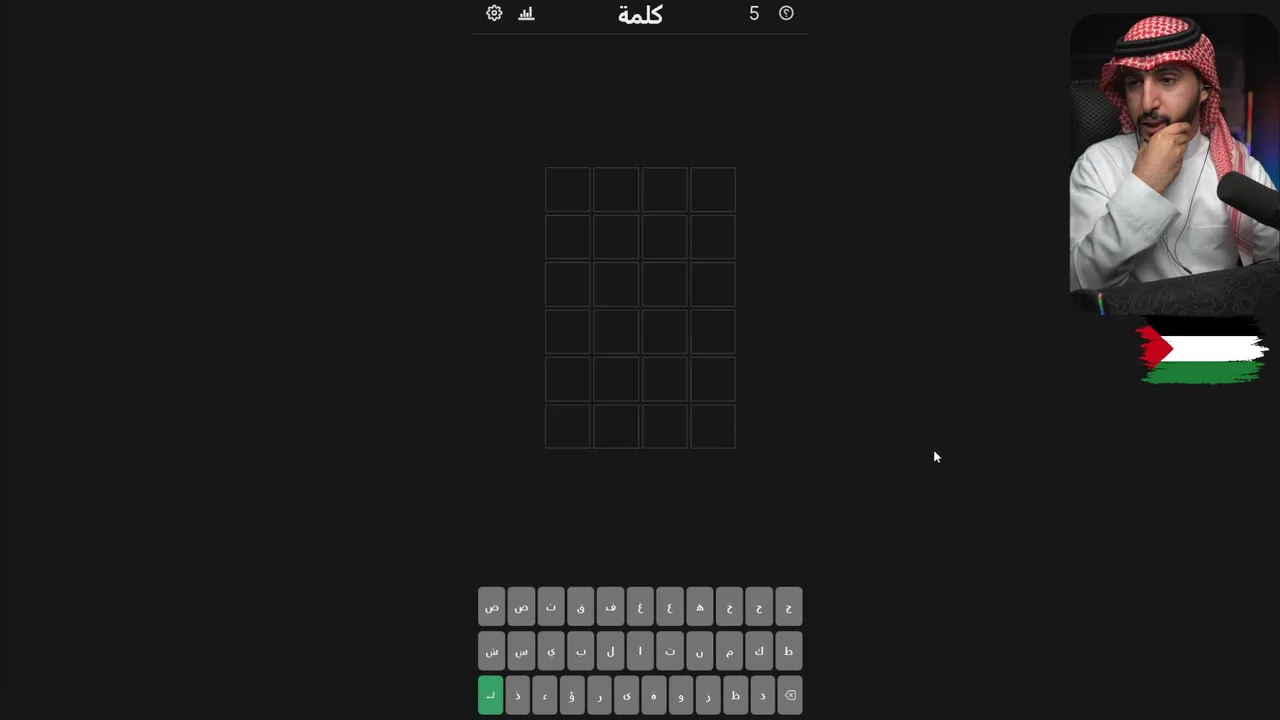The width and height of the screenshot is (1280, 720).
Task: Open the settings gear
Action: click(x=494, y=13)
